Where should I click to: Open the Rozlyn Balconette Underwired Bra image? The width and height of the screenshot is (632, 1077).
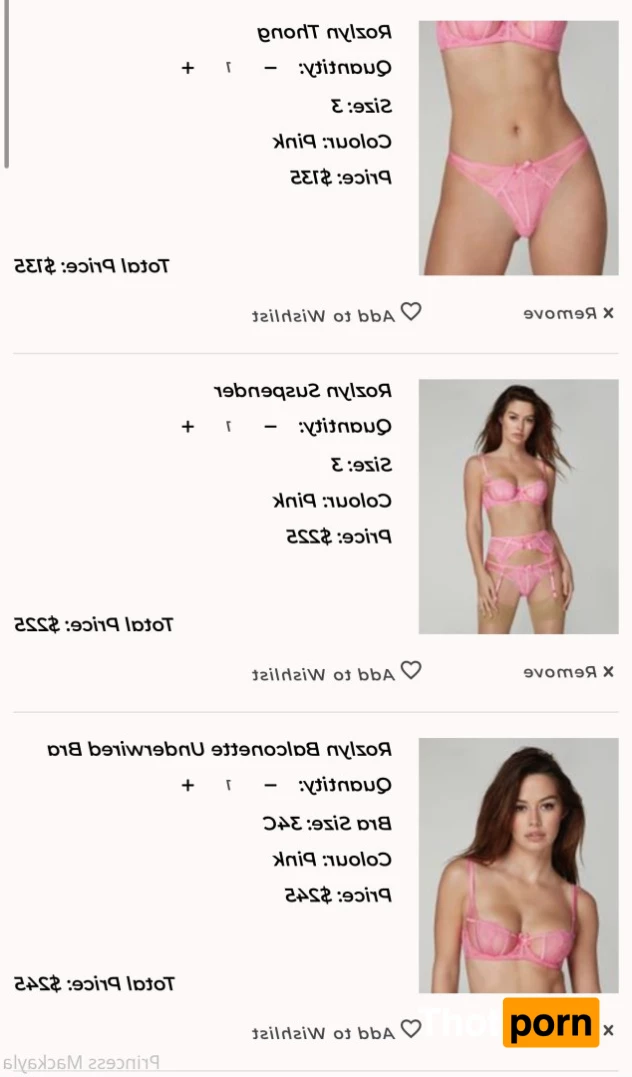pos(518,865)
